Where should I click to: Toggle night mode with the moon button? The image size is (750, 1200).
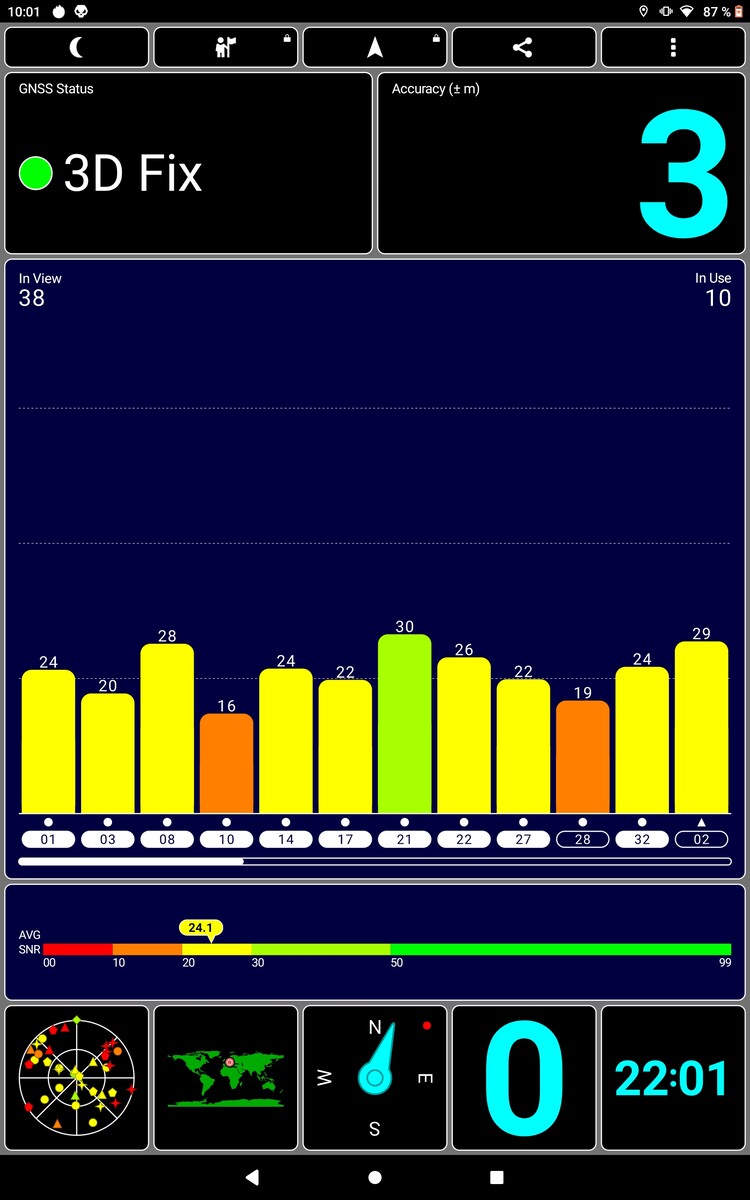[77, 47]
